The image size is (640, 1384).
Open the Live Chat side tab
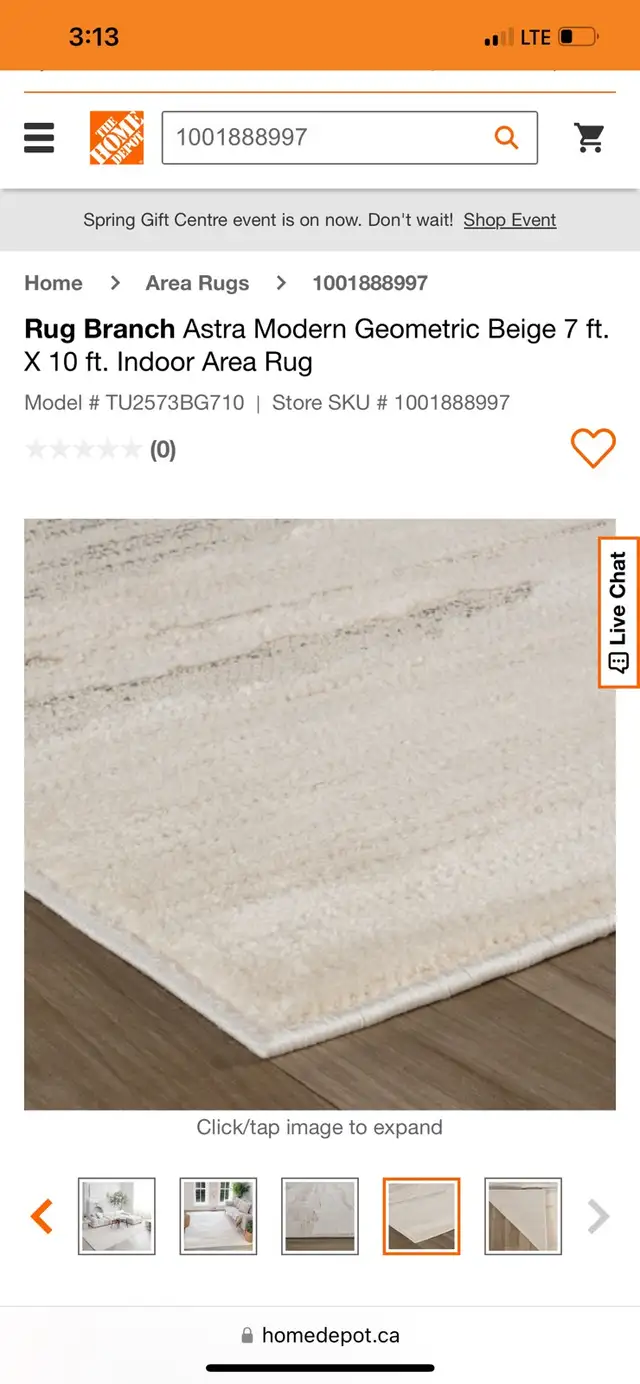coord(619,612)
